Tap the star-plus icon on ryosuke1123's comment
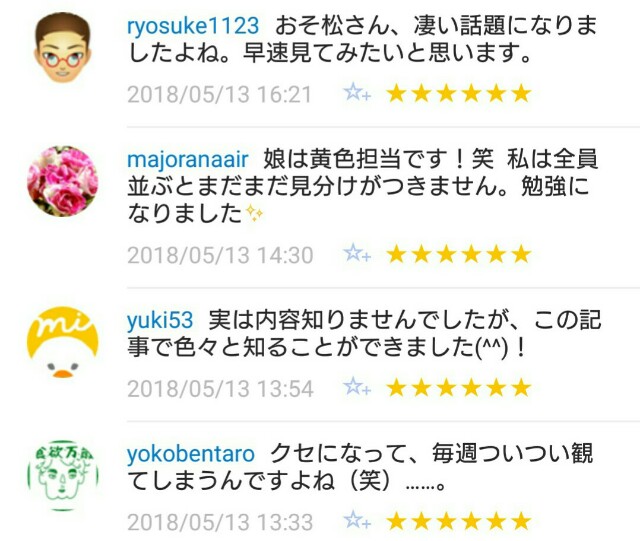Viewport: 640px width, 541px height. 356,95
